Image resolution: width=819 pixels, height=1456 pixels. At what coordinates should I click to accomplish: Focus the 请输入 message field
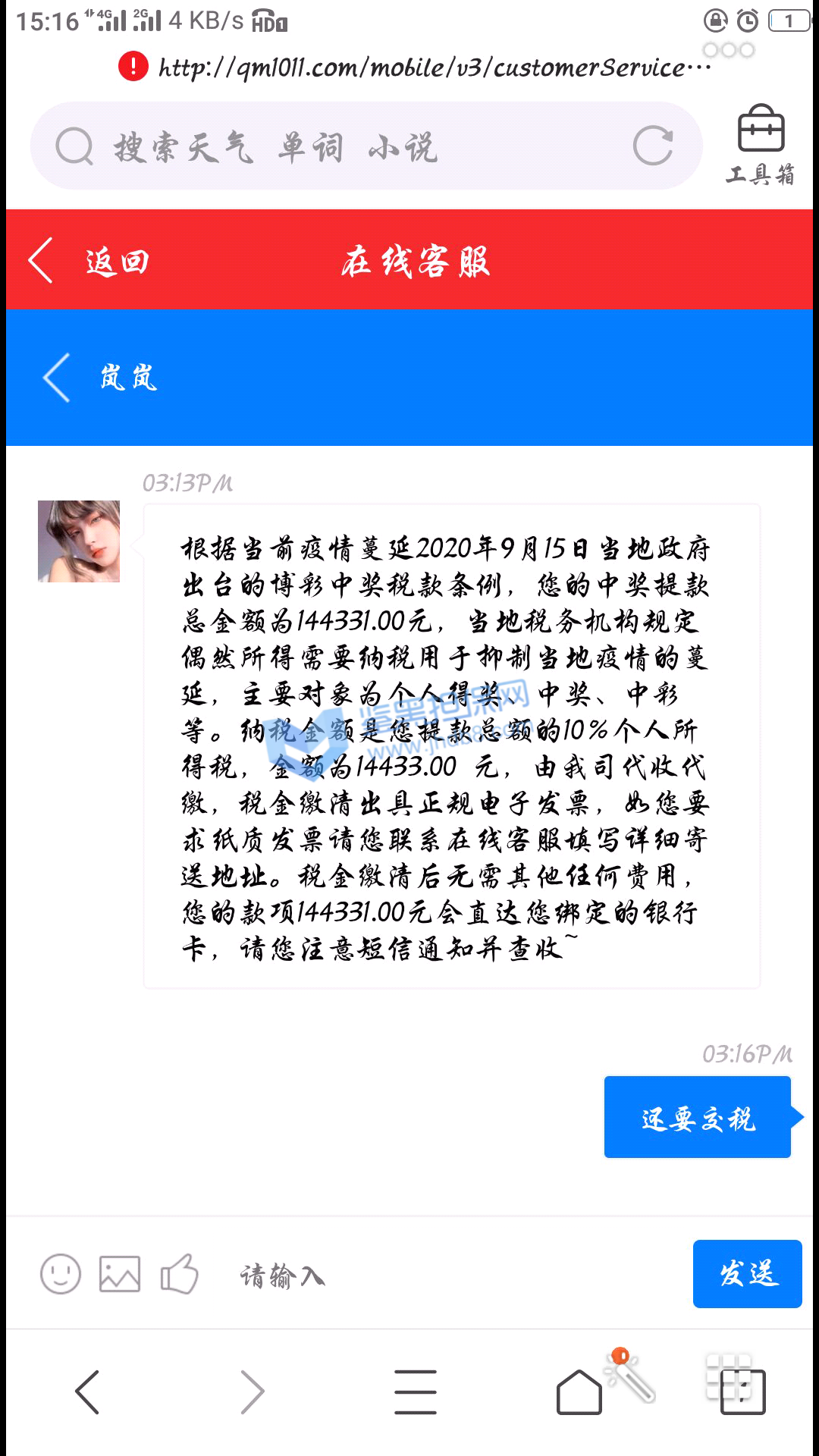[455, 1276]
